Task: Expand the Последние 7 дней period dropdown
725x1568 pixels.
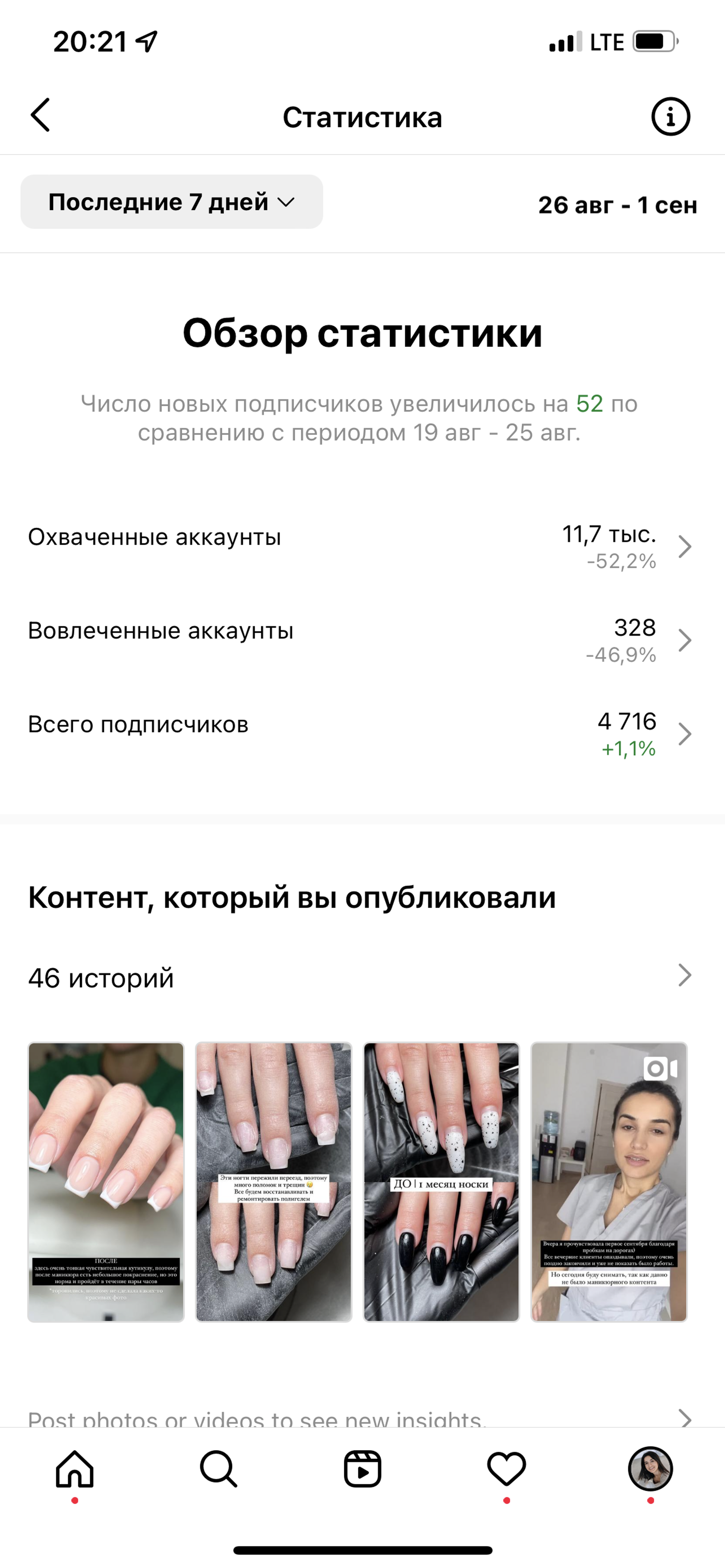Action: click(x=172, y=202)
